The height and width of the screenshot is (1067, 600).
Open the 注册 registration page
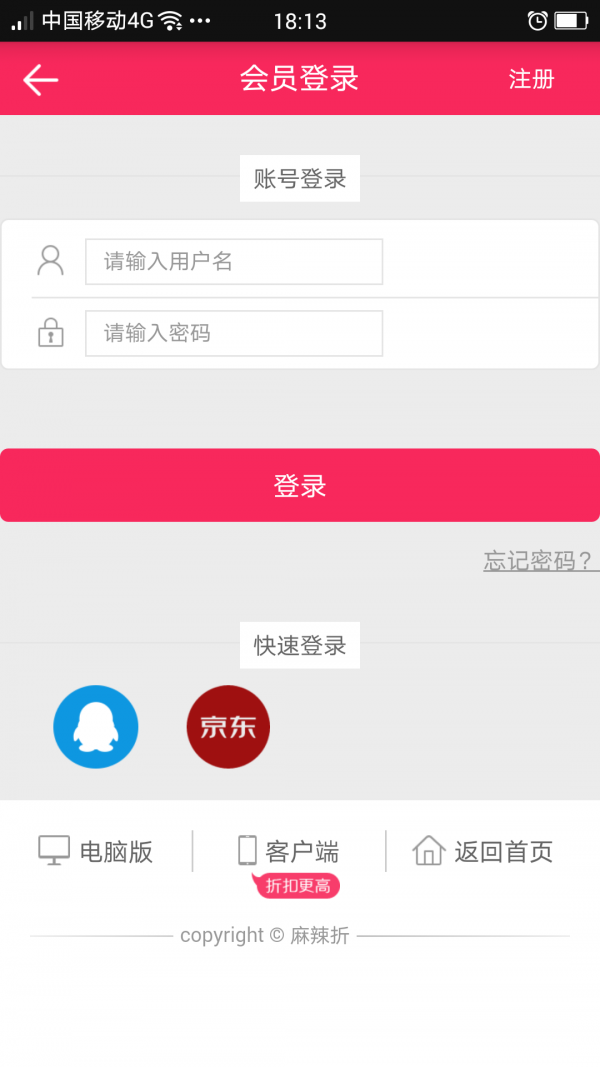(x=531, y=79)
